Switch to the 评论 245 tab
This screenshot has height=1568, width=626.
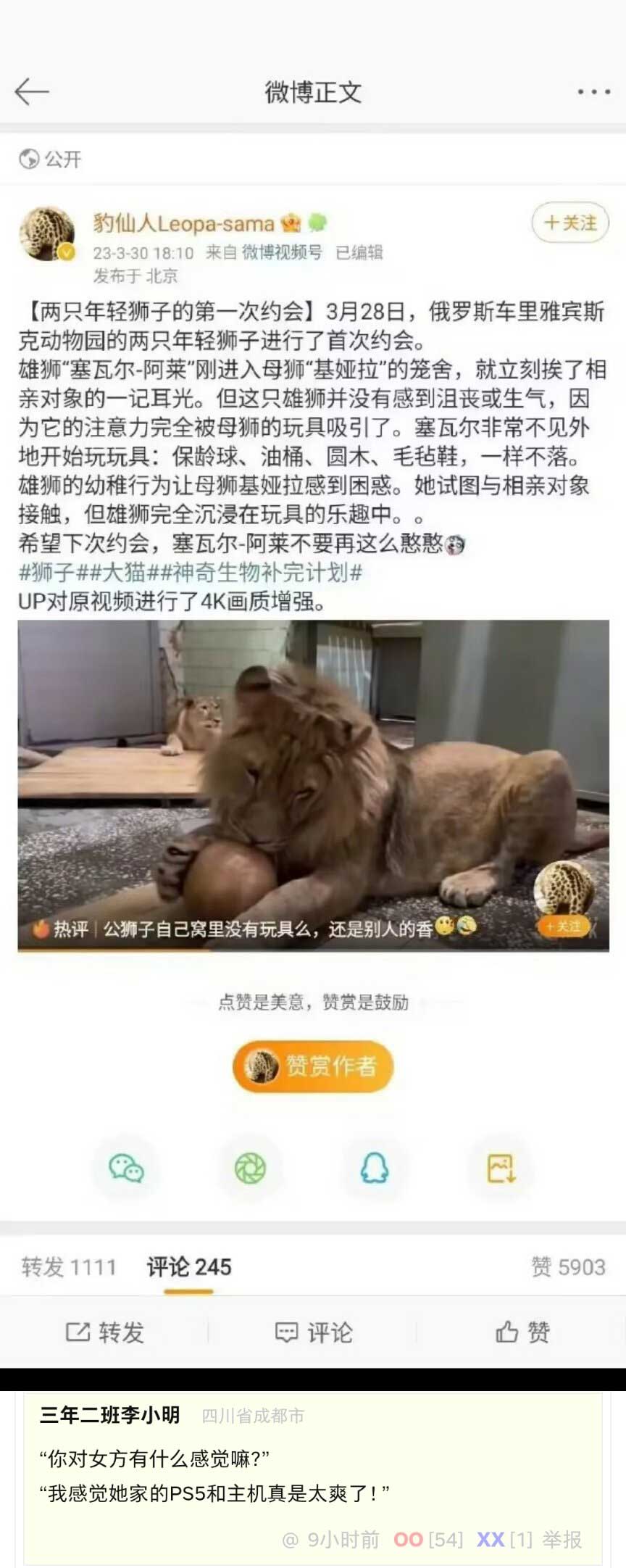(189, 1266)
